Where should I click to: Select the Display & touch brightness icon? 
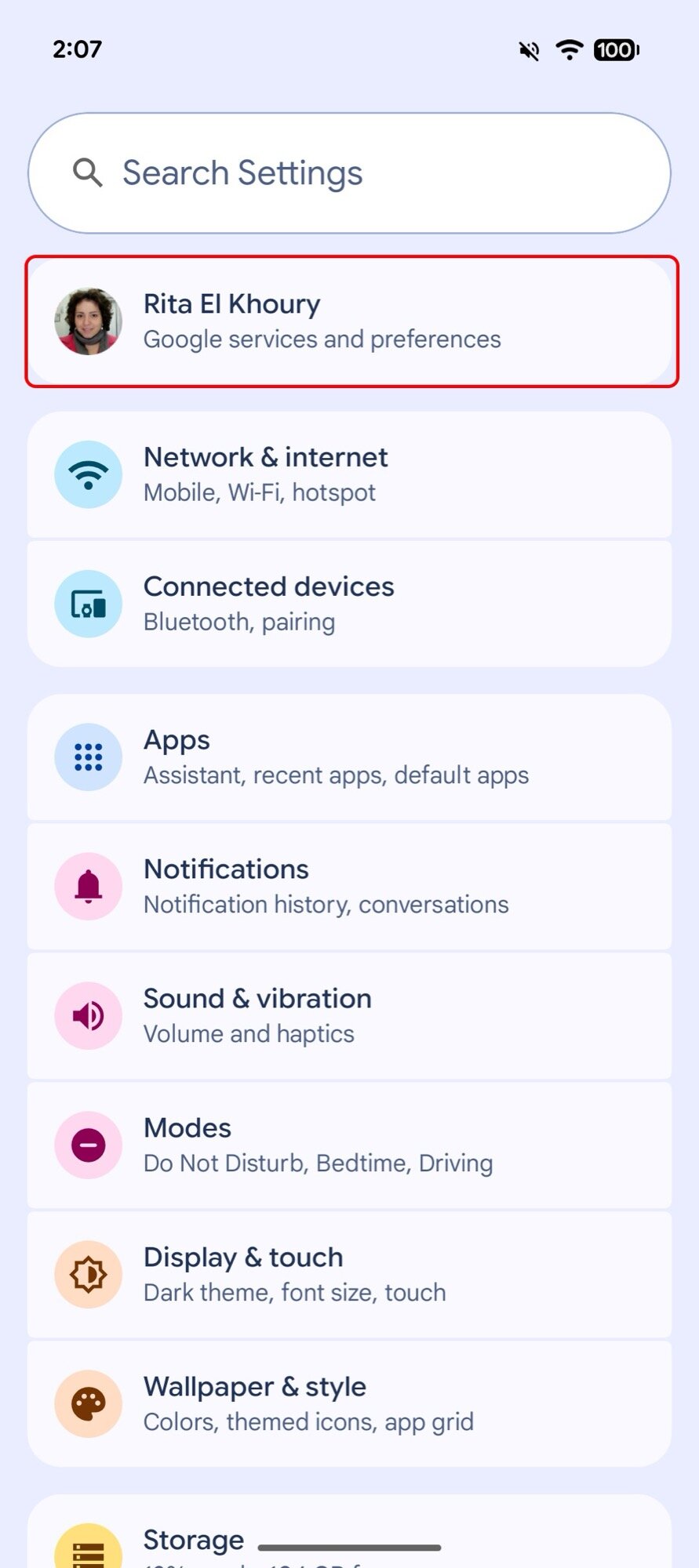point(88,1273)
